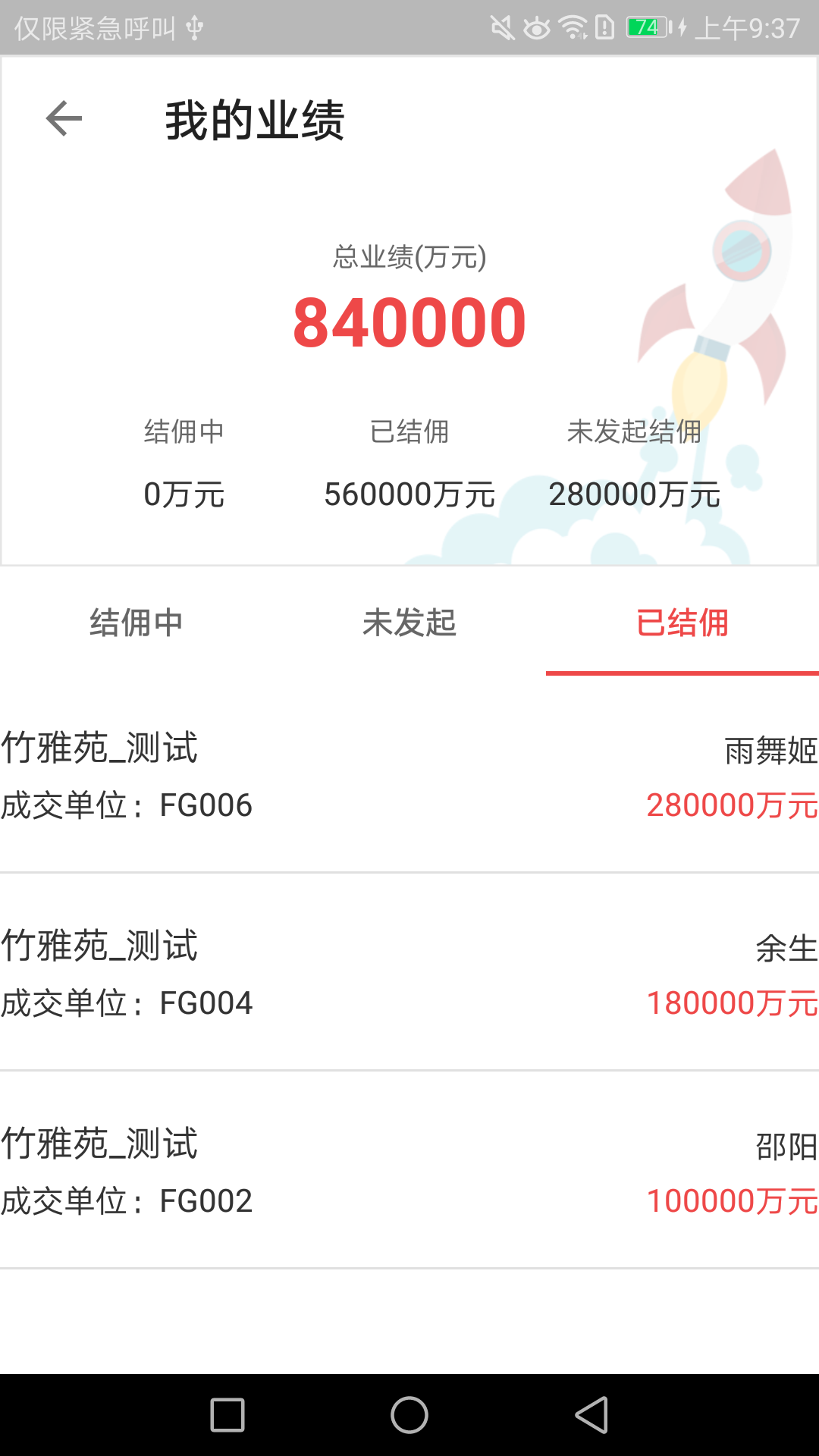Tap the 280000万元 amount for 雨舞姬
This screenshot has width=819, height=1456.
[730, 805]
